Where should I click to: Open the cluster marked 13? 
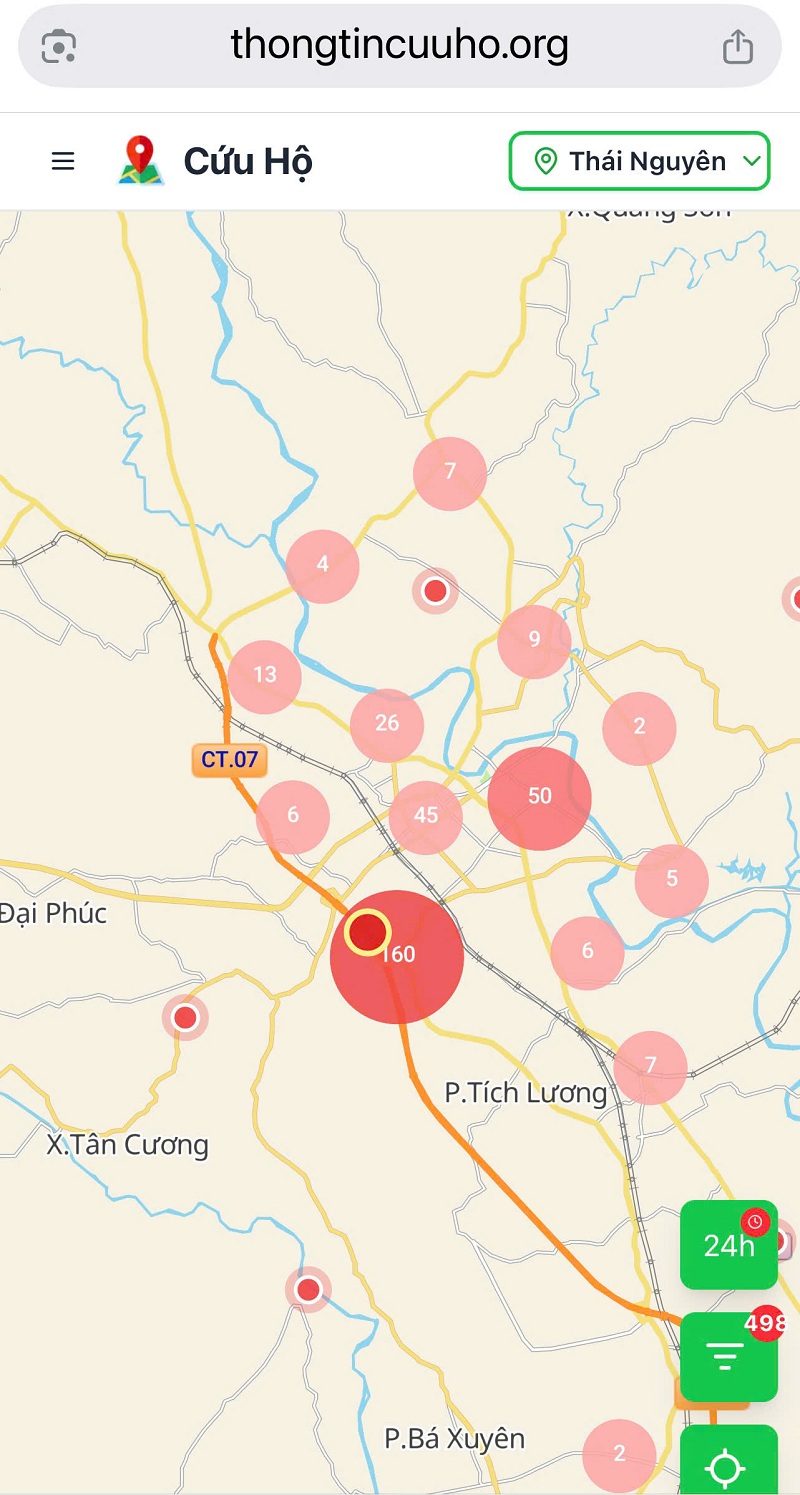(x=265, y=676)
